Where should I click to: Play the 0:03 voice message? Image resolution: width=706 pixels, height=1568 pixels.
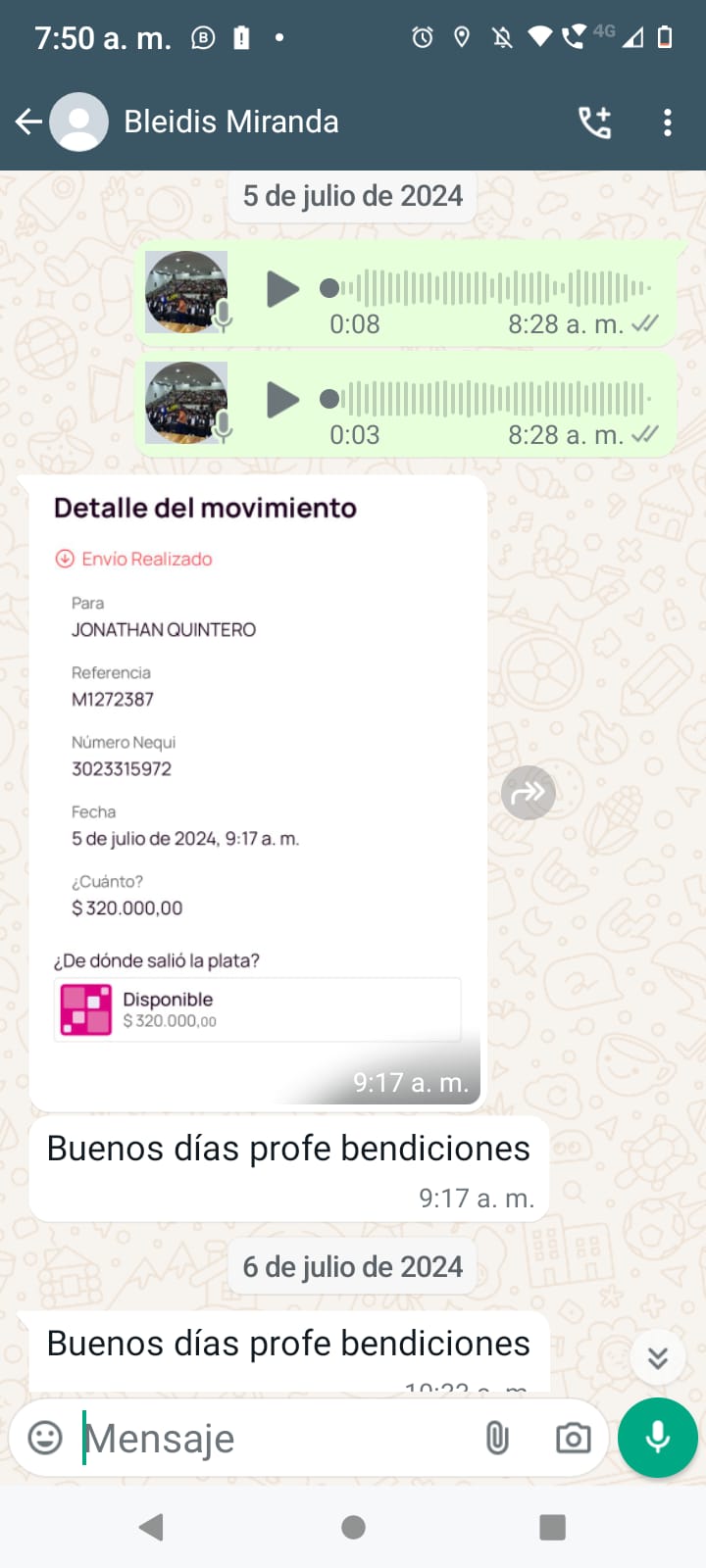tap(282, 400)
